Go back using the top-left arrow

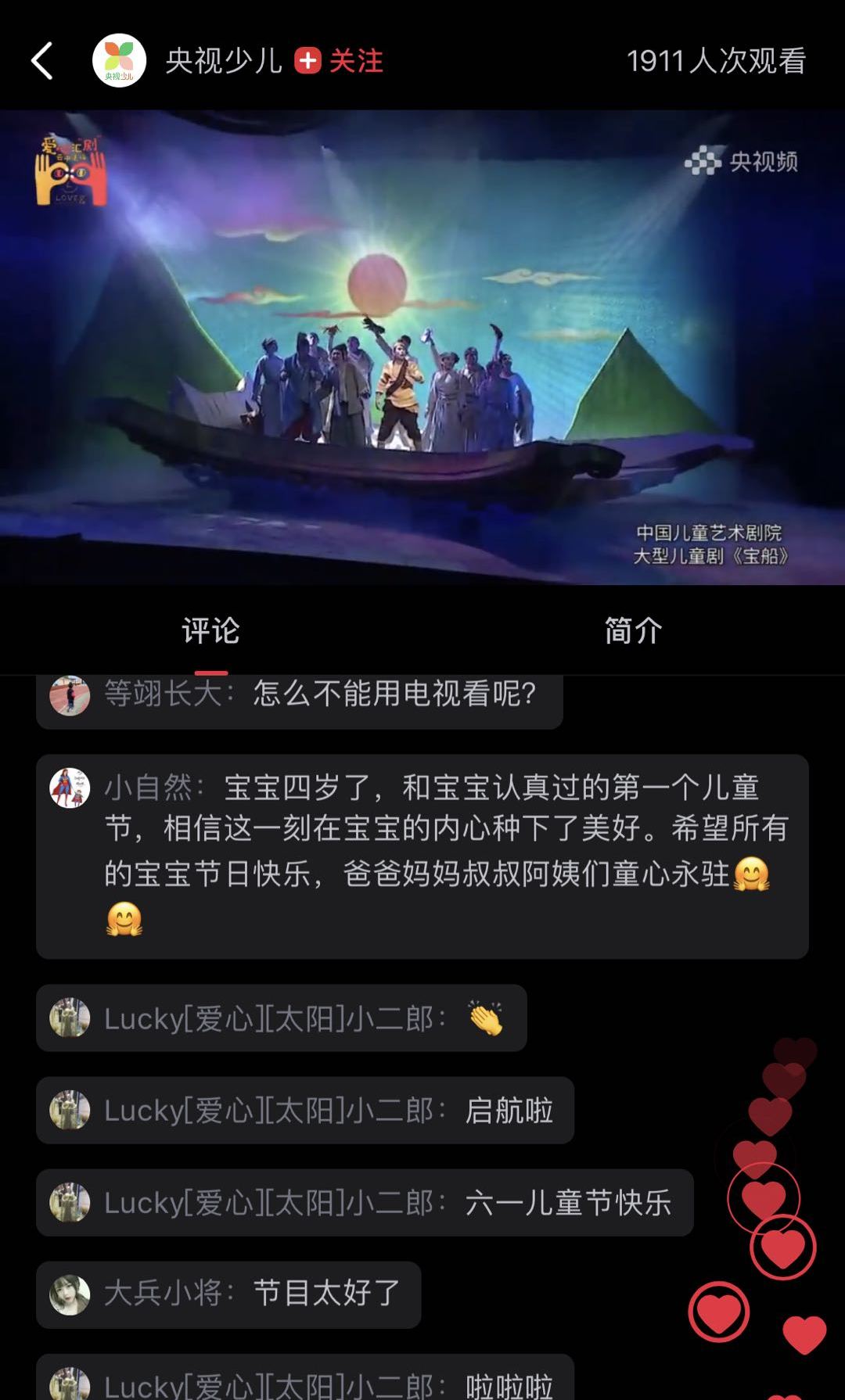(42, 61)
